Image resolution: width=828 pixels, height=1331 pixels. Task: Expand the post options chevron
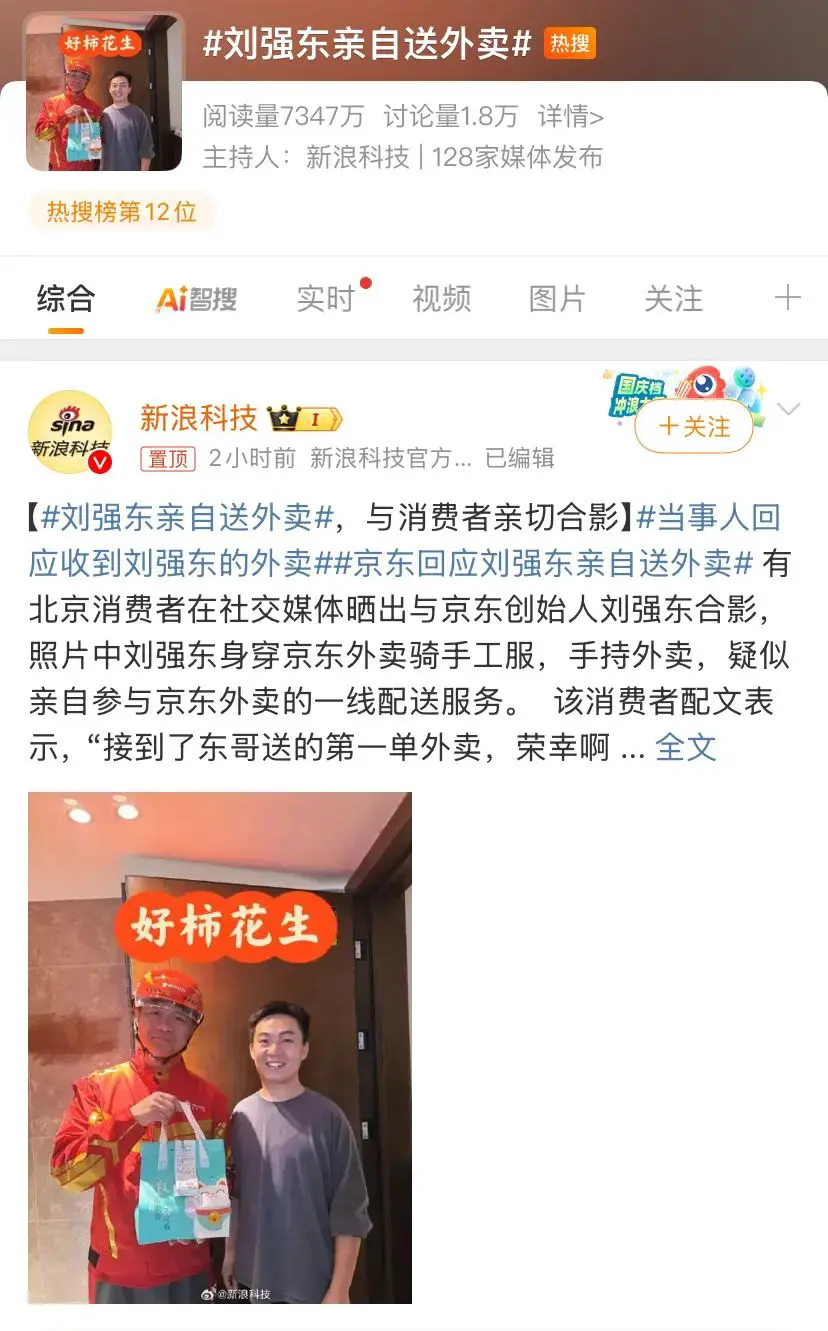tap(789, 409)
